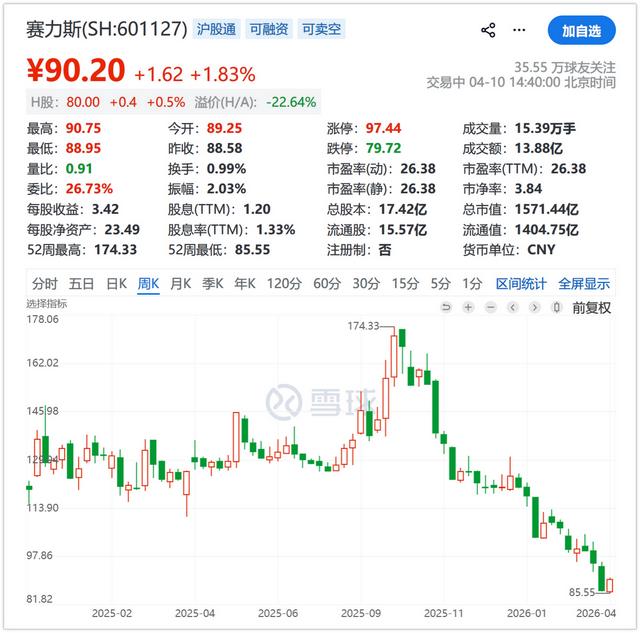Select the 120分 interval
This screenshot has height=633, width=640.
click(x=283, y=283)
